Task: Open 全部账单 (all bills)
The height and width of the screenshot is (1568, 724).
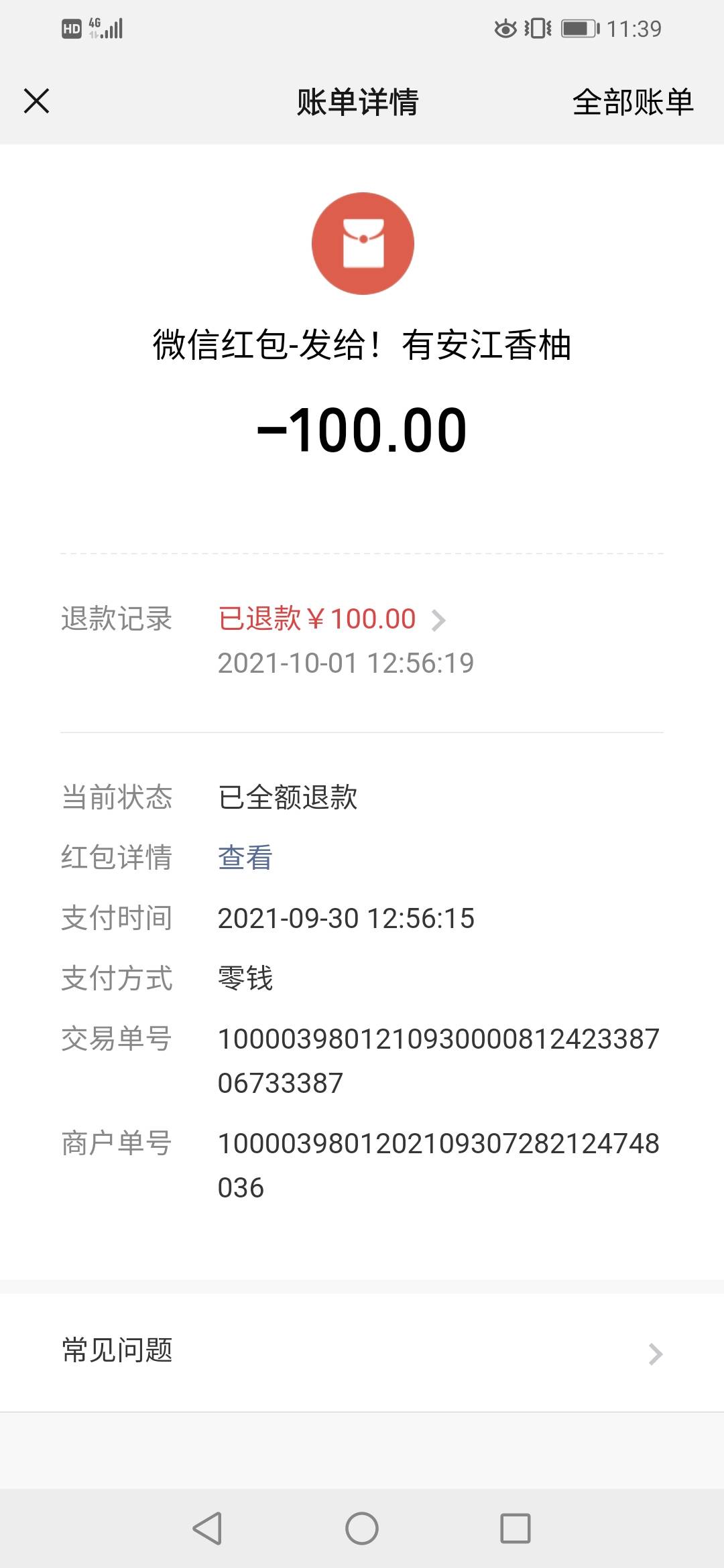Action: click(x=633, y=103)
